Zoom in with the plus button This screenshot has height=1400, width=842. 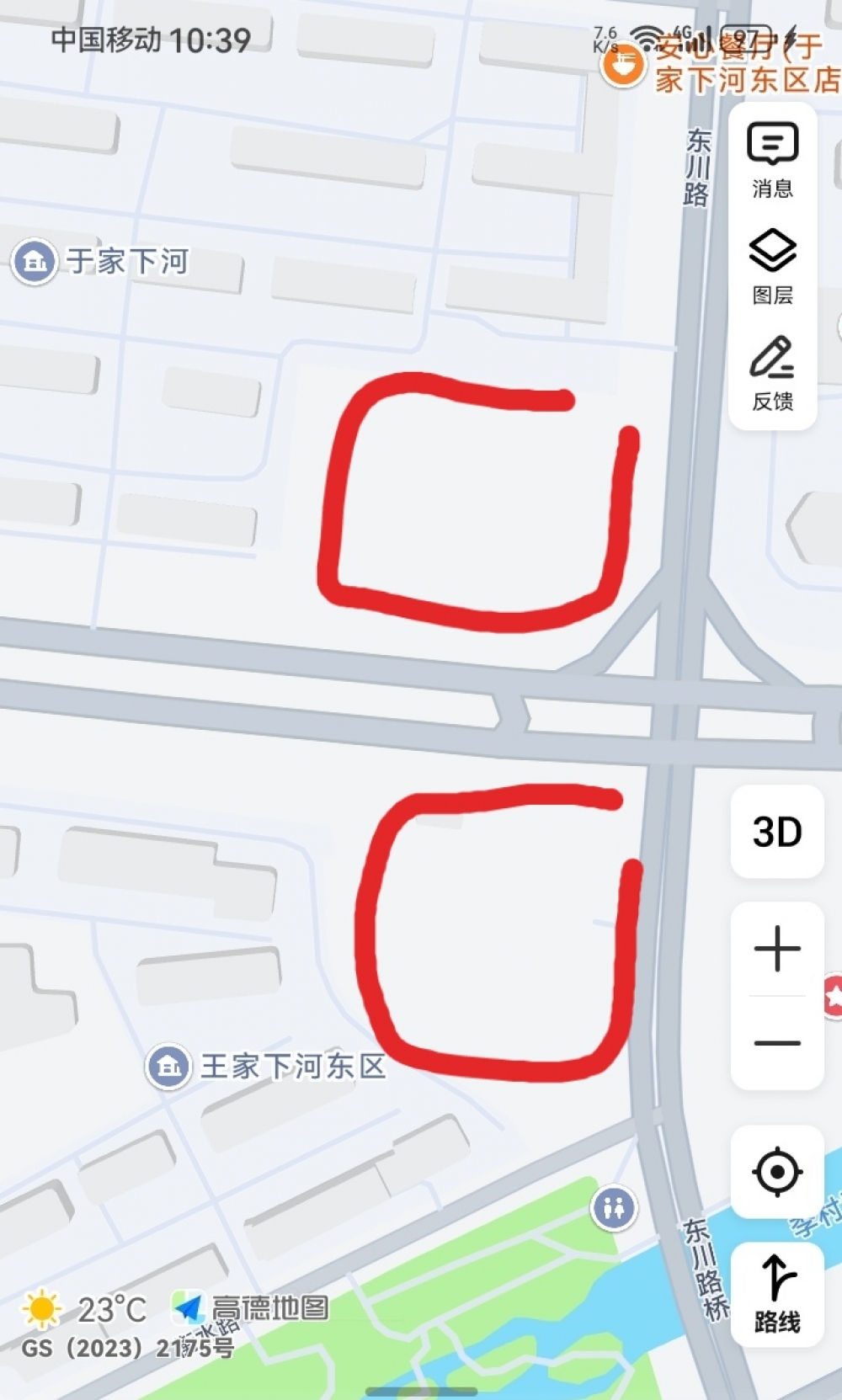pos(776,949)
